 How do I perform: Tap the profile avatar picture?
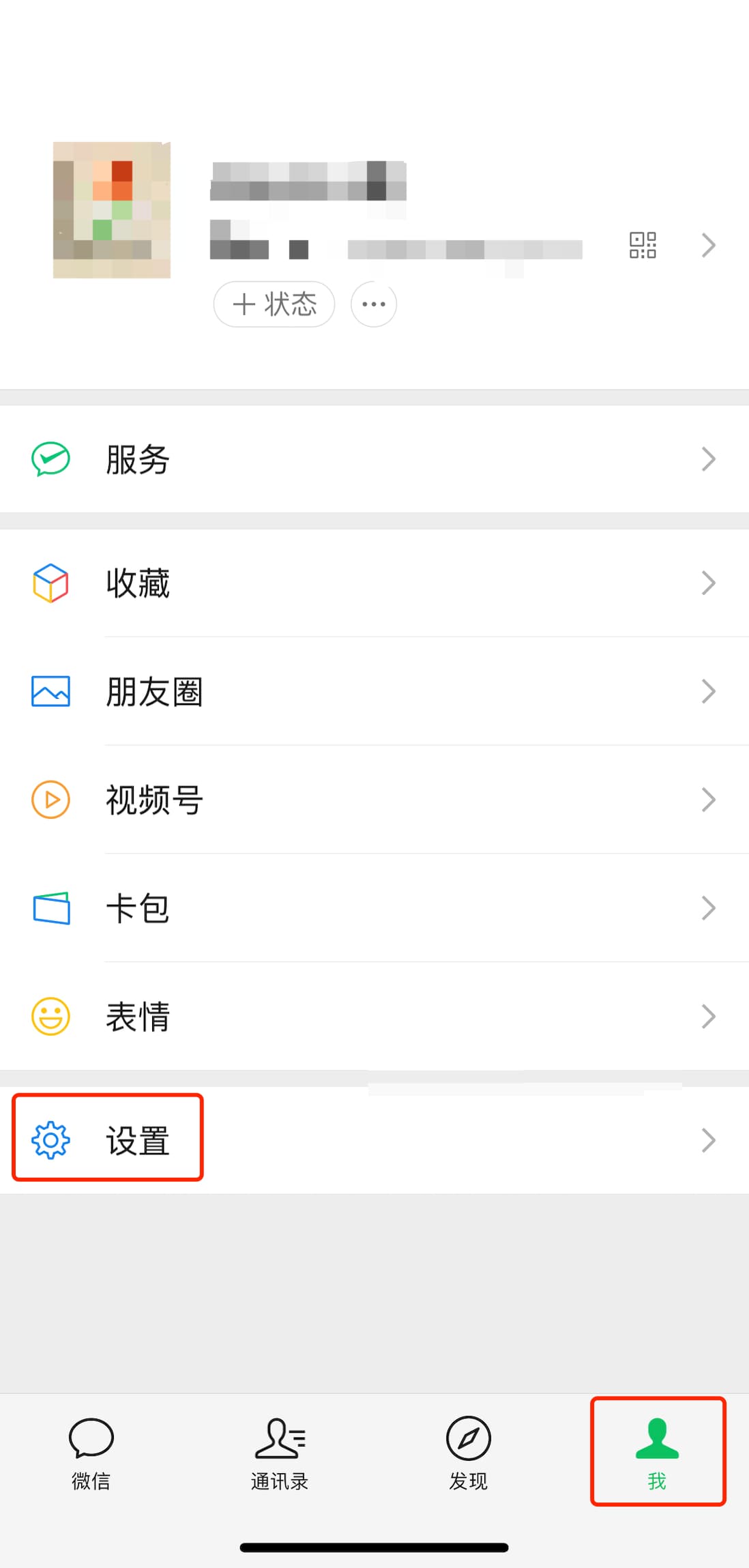pos(112,210)
